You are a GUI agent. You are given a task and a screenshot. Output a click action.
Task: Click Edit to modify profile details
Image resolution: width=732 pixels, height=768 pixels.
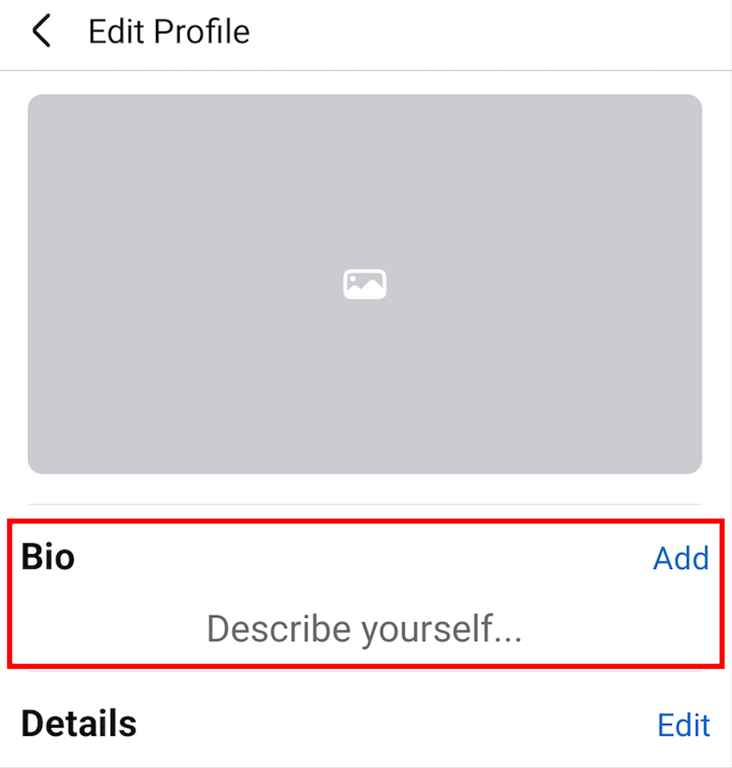(x=684, y=724)
